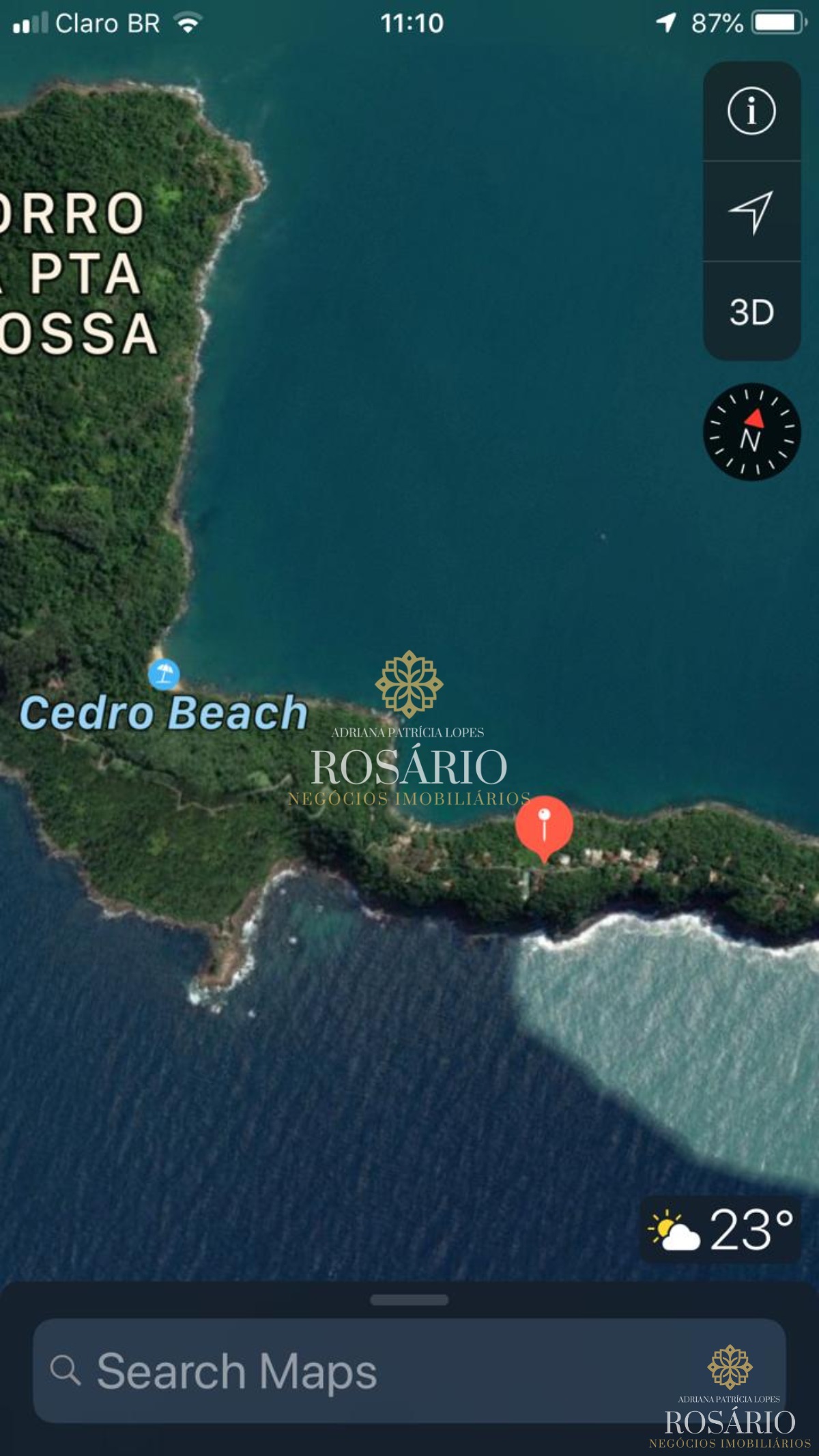Expand the search panel grabber handle
819x1456 pixels.
tap(409, 1300)
